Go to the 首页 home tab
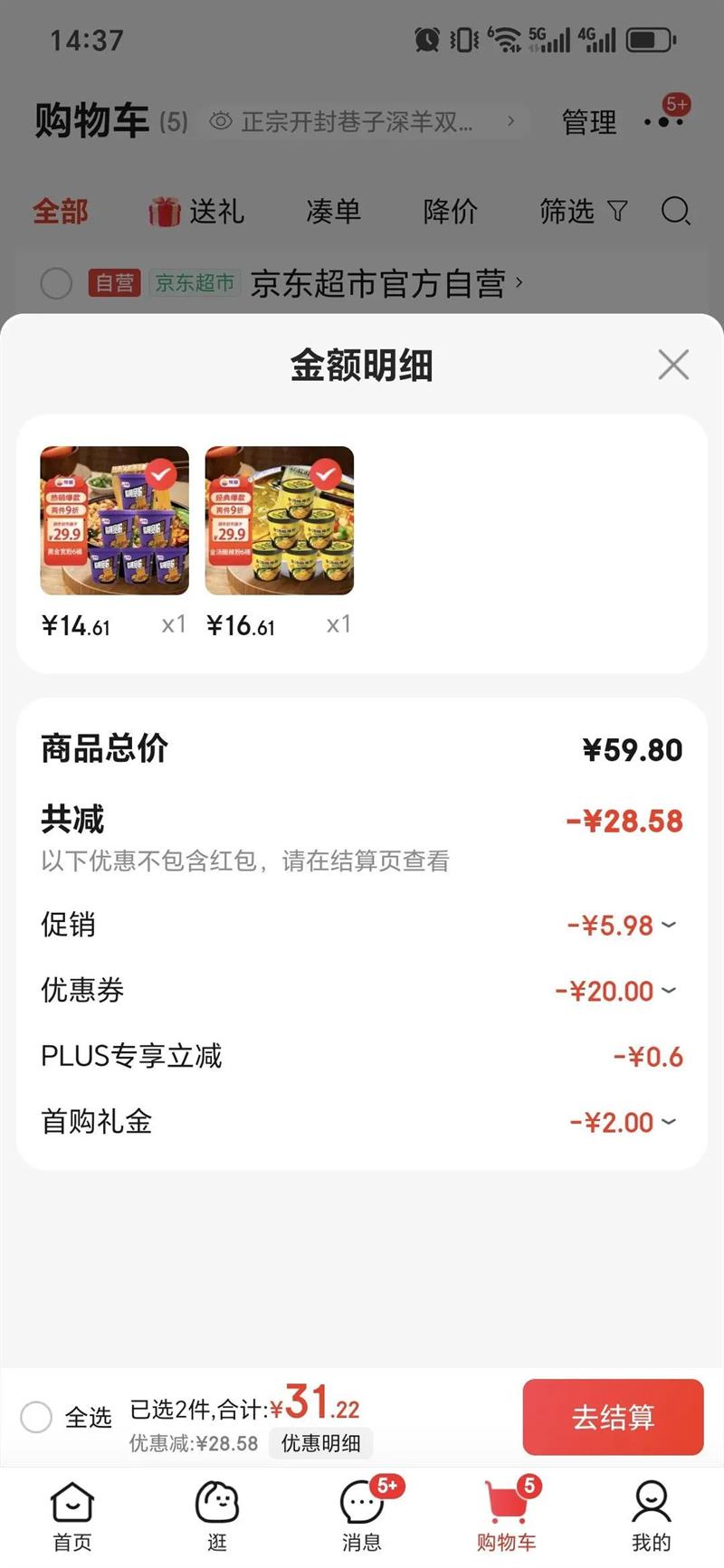The width and height of the screenshot is (724, 1568). point(72,1516)
